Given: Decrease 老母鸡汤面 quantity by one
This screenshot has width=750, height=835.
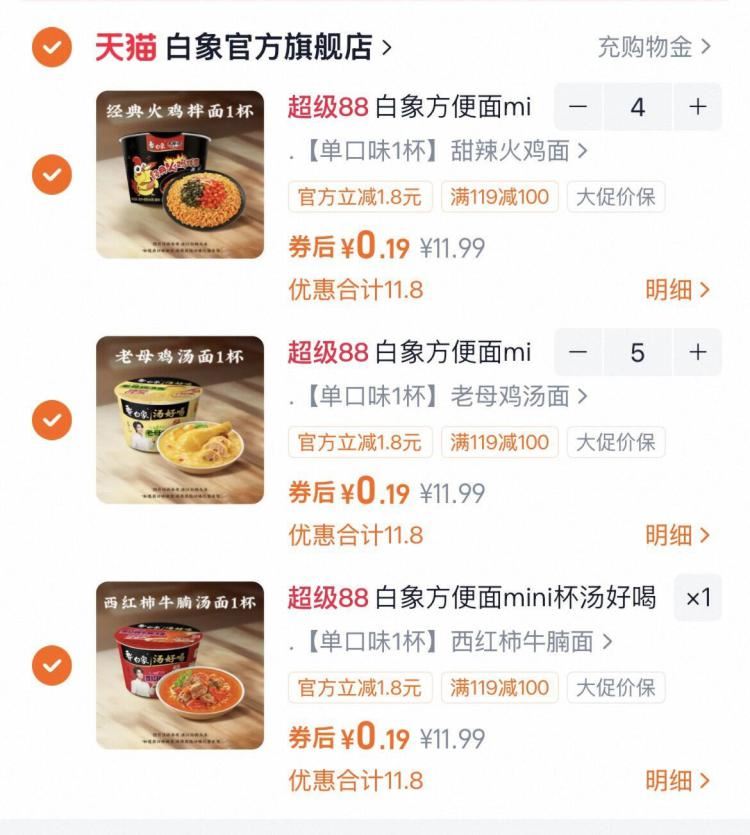Looking at the screenshot, I should [x=579, y=352].
